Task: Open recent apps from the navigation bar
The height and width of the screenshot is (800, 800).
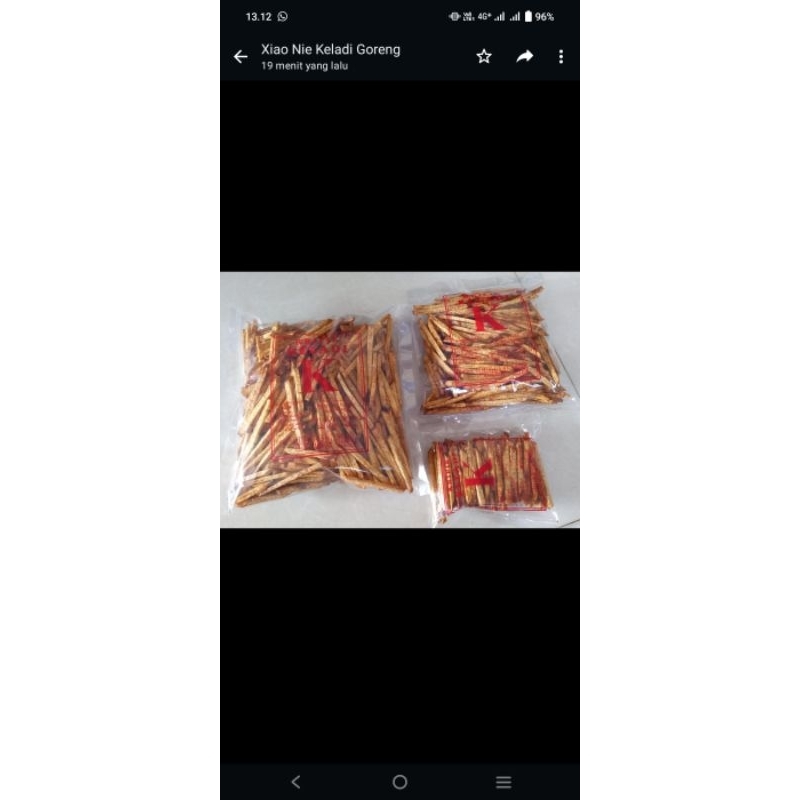Action: pyautogui.click(x=504, y=782)
